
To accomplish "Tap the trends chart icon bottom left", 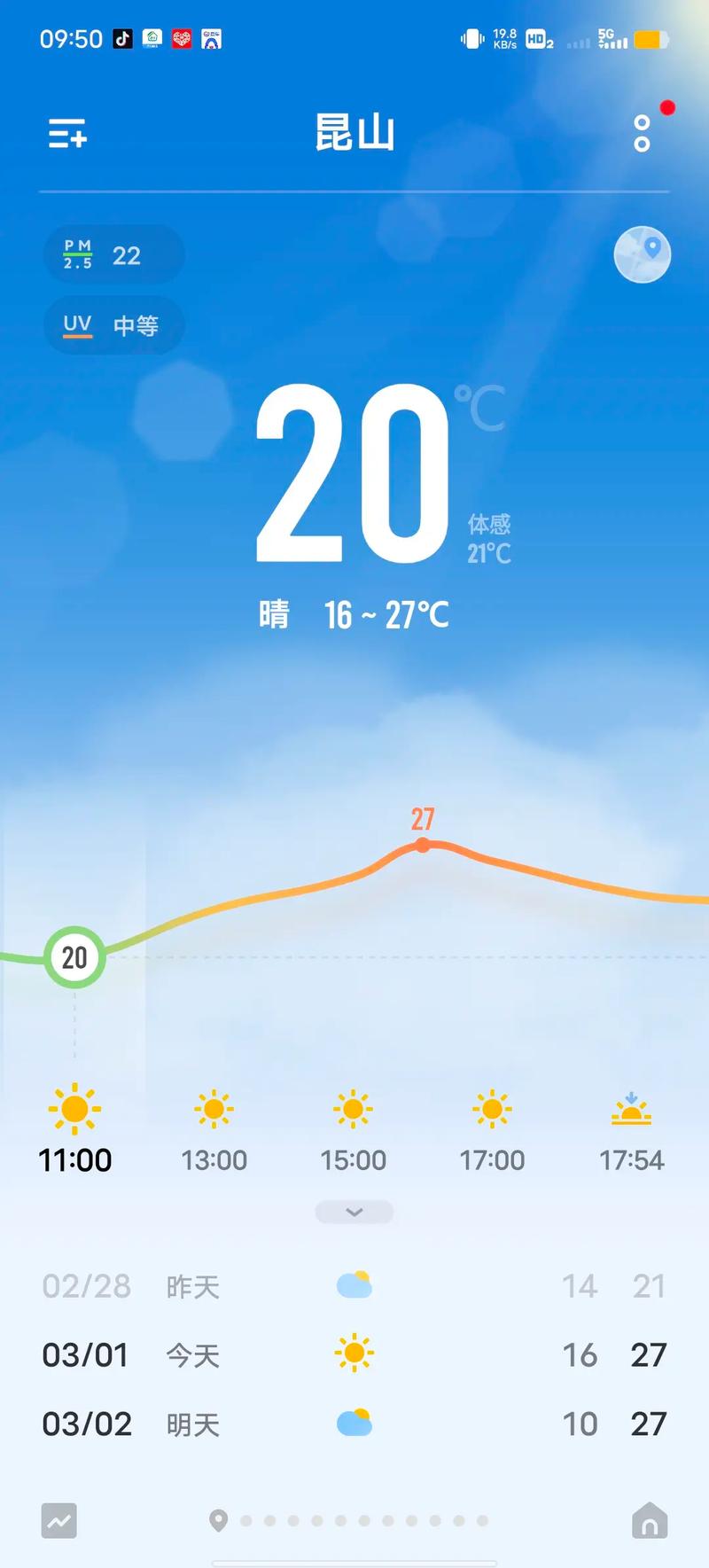I will click(58, 1521).
